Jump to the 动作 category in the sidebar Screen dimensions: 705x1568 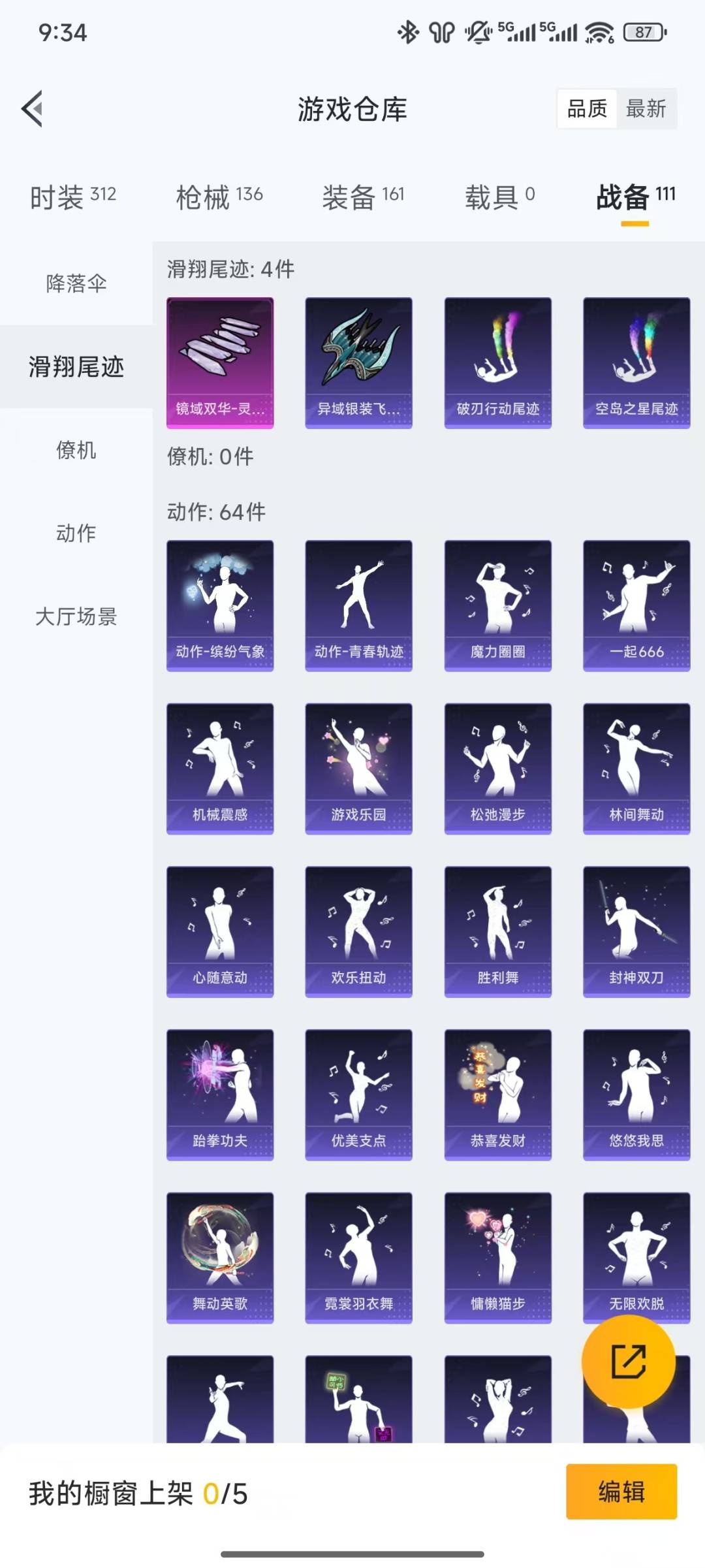tap(76, 533)
